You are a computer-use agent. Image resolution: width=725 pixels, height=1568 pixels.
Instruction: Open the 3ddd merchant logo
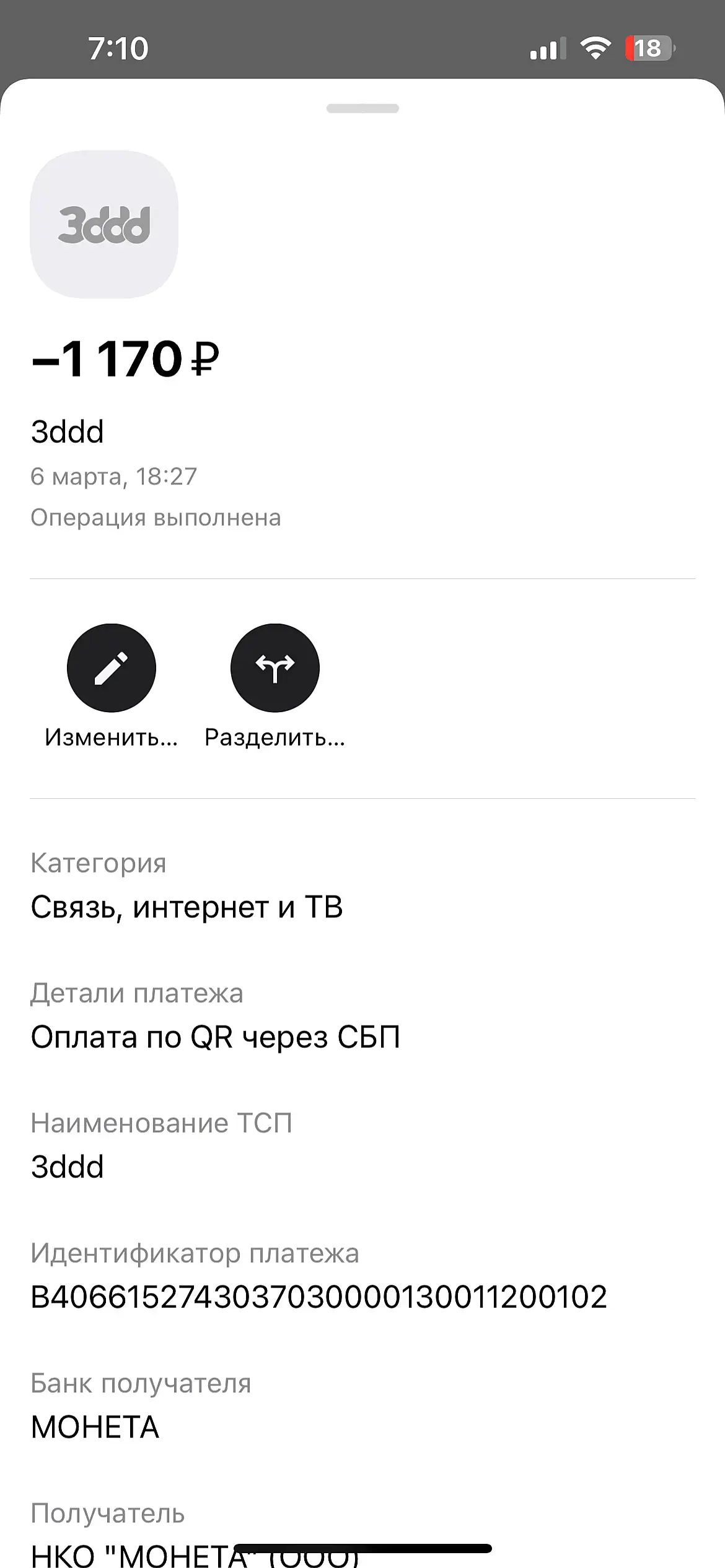104,224
